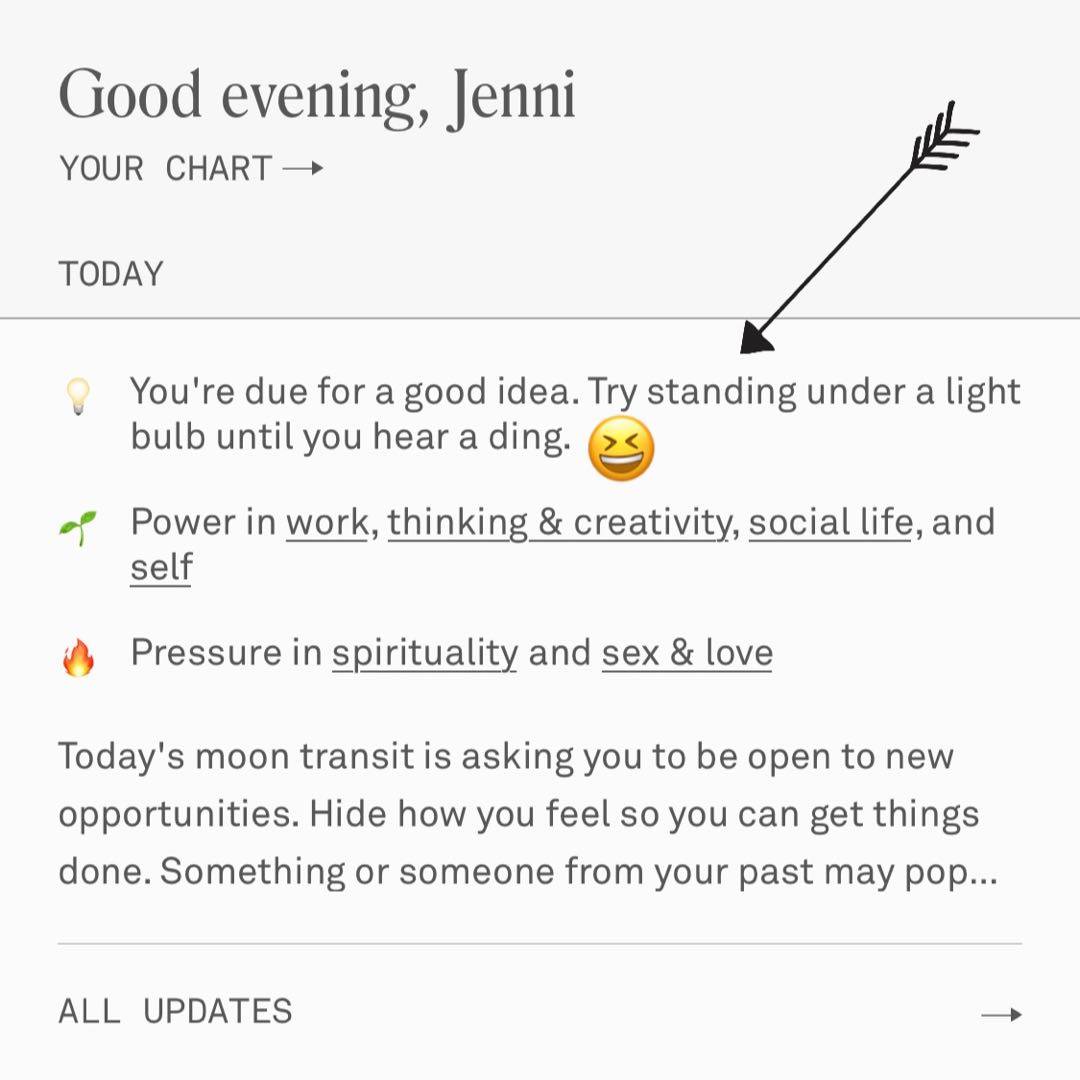
Task: Open the All Updates row
Action: click(x=540, y=1012)
